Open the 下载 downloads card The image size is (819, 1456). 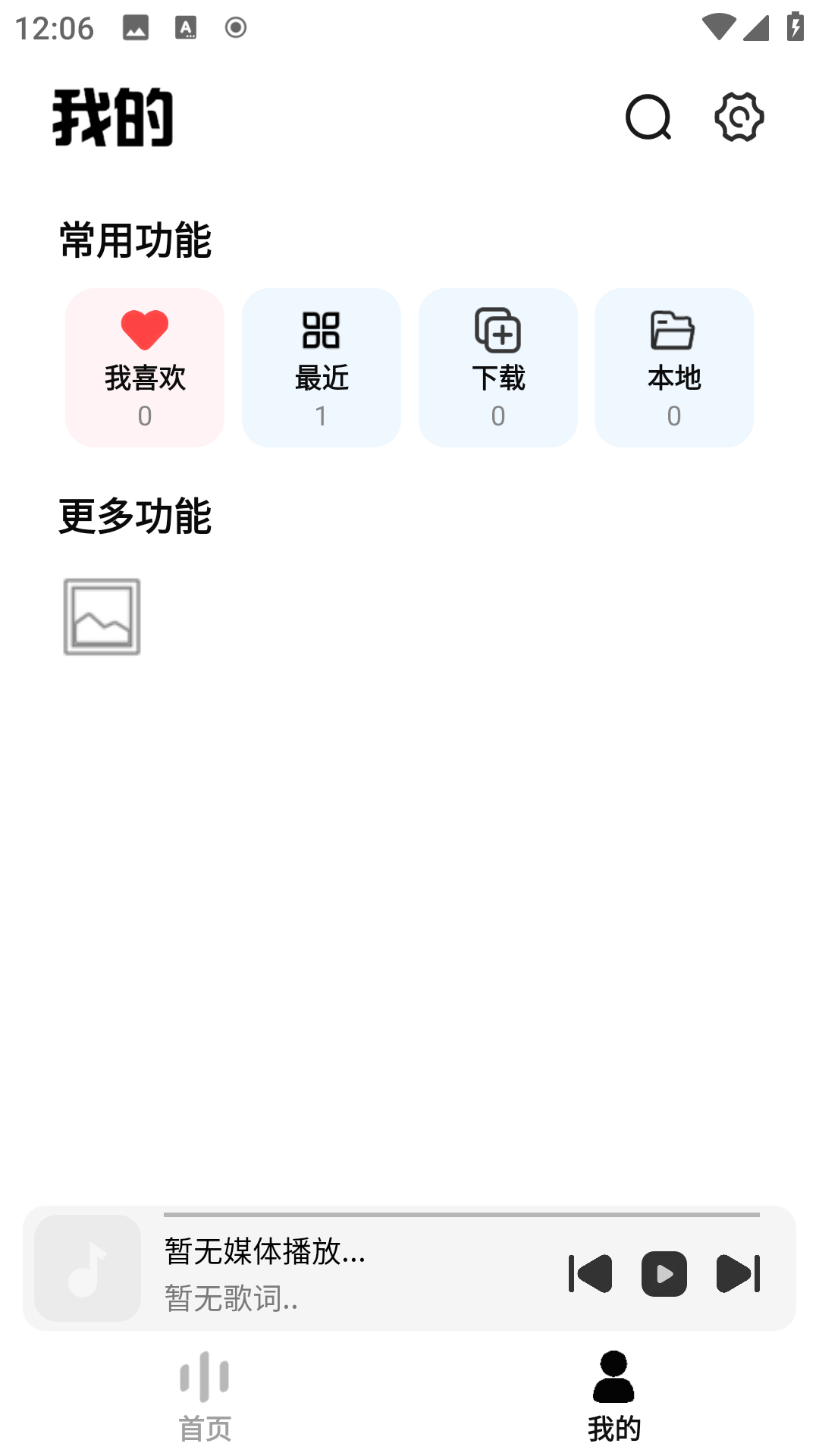pyautogui.click(x=497, y=366)
